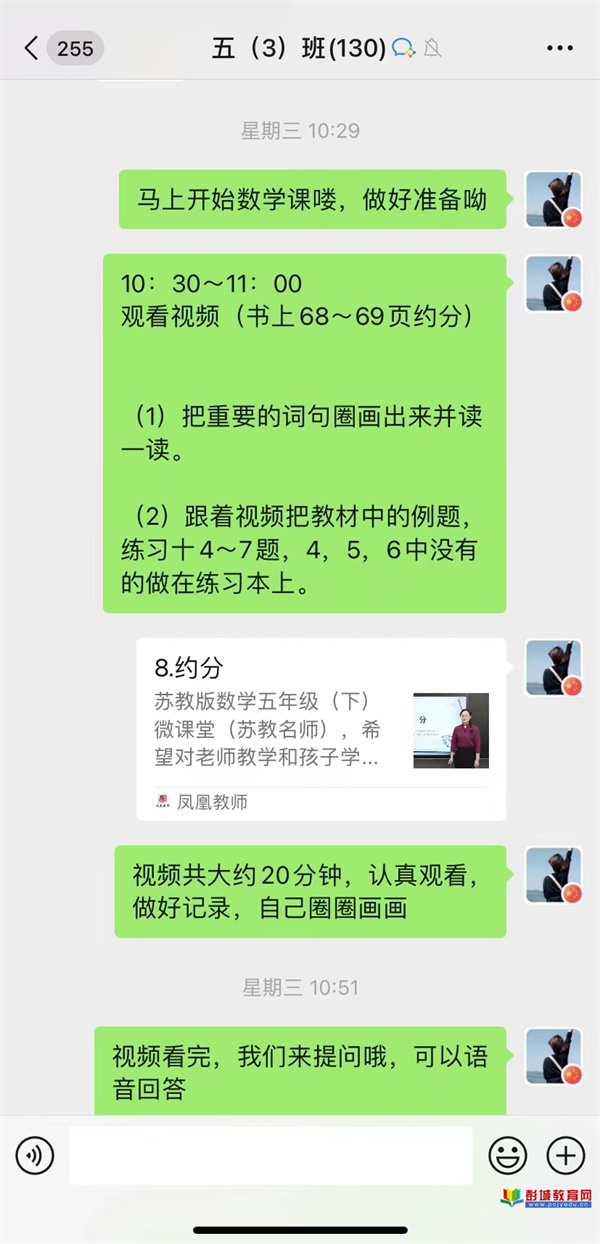
Task: View avatar of the 马上开始数学课 message sender
Action: 553,199
